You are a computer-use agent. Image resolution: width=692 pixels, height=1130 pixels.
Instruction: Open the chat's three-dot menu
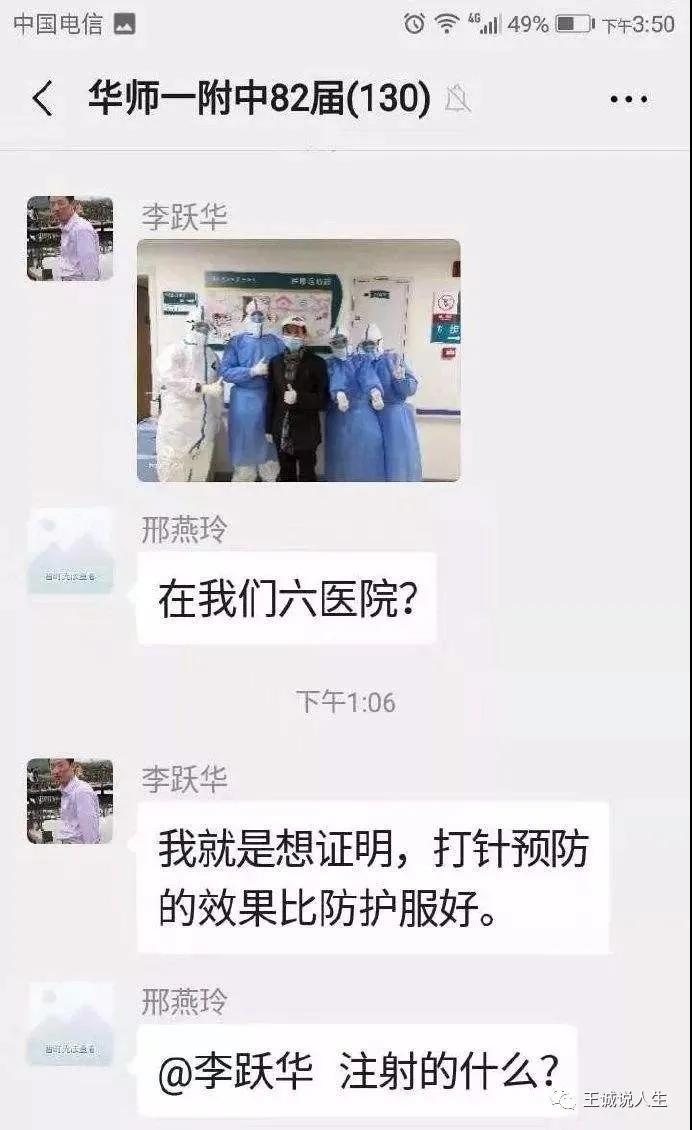[628, 99]
